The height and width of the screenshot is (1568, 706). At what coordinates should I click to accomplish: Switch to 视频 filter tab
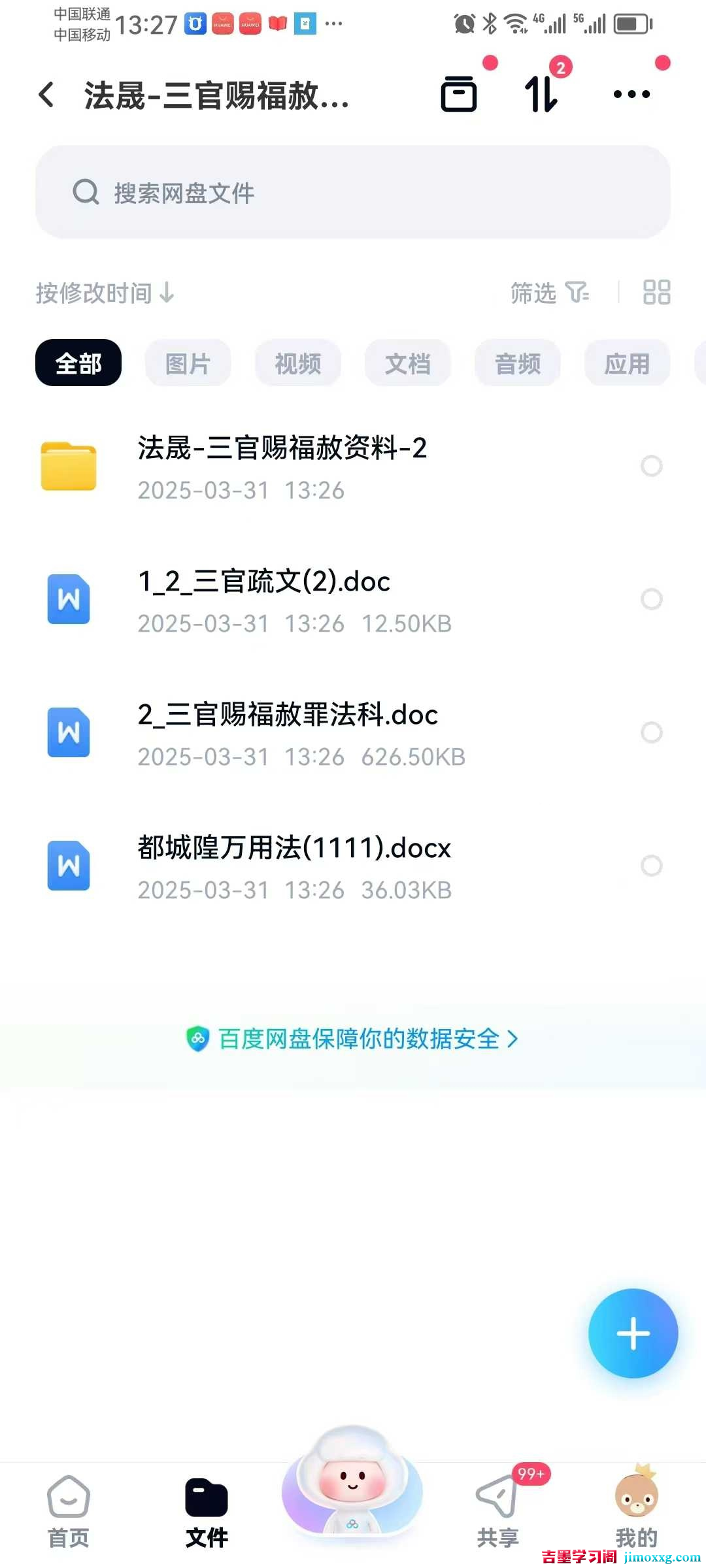coord(298,363)
